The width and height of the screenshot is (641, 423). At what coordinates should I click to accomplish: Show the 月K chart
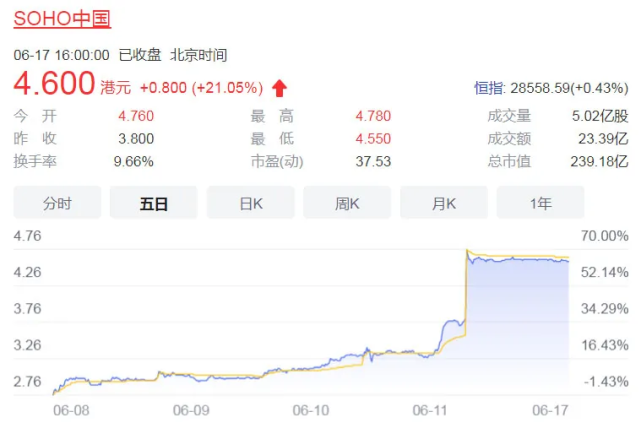click(444, 203)
